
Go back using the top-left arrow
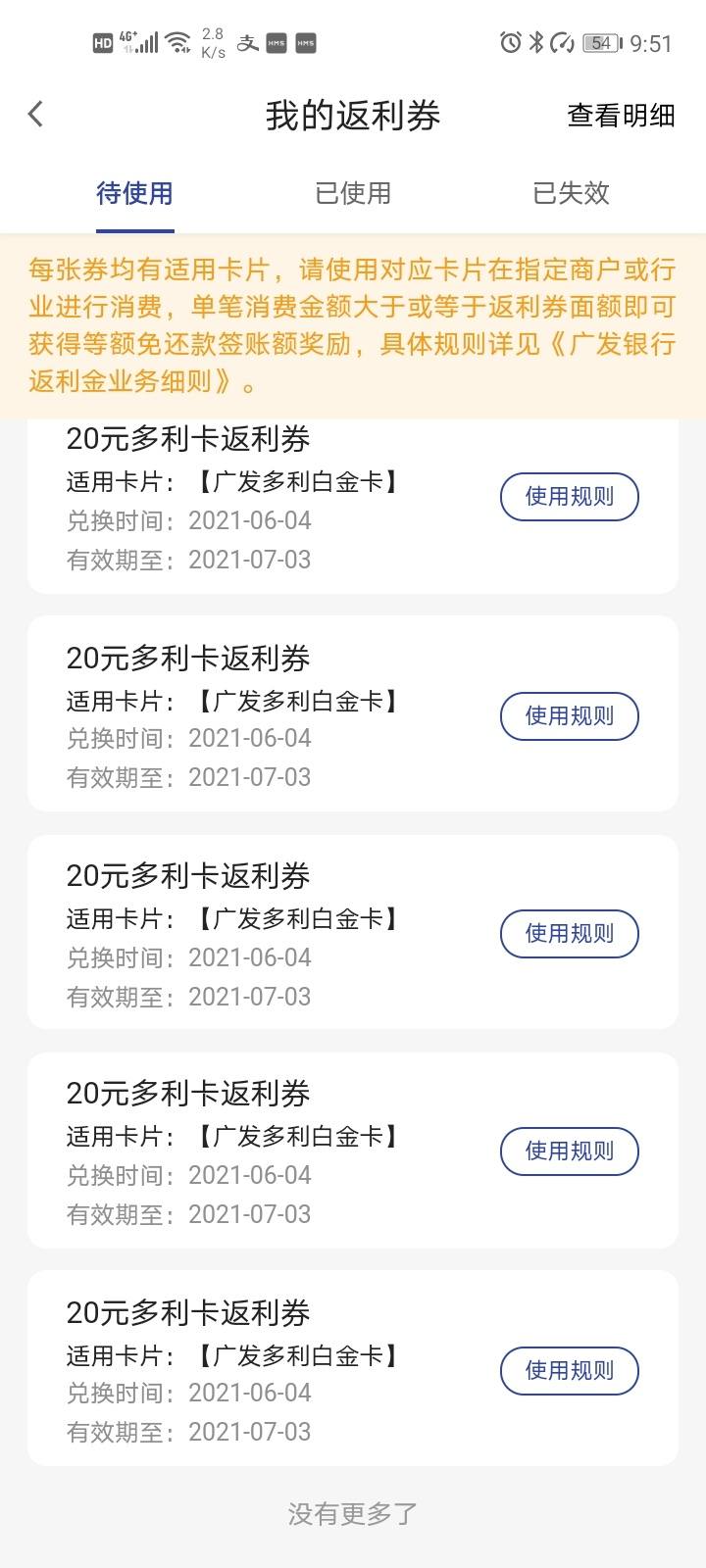tap(36, 115)
